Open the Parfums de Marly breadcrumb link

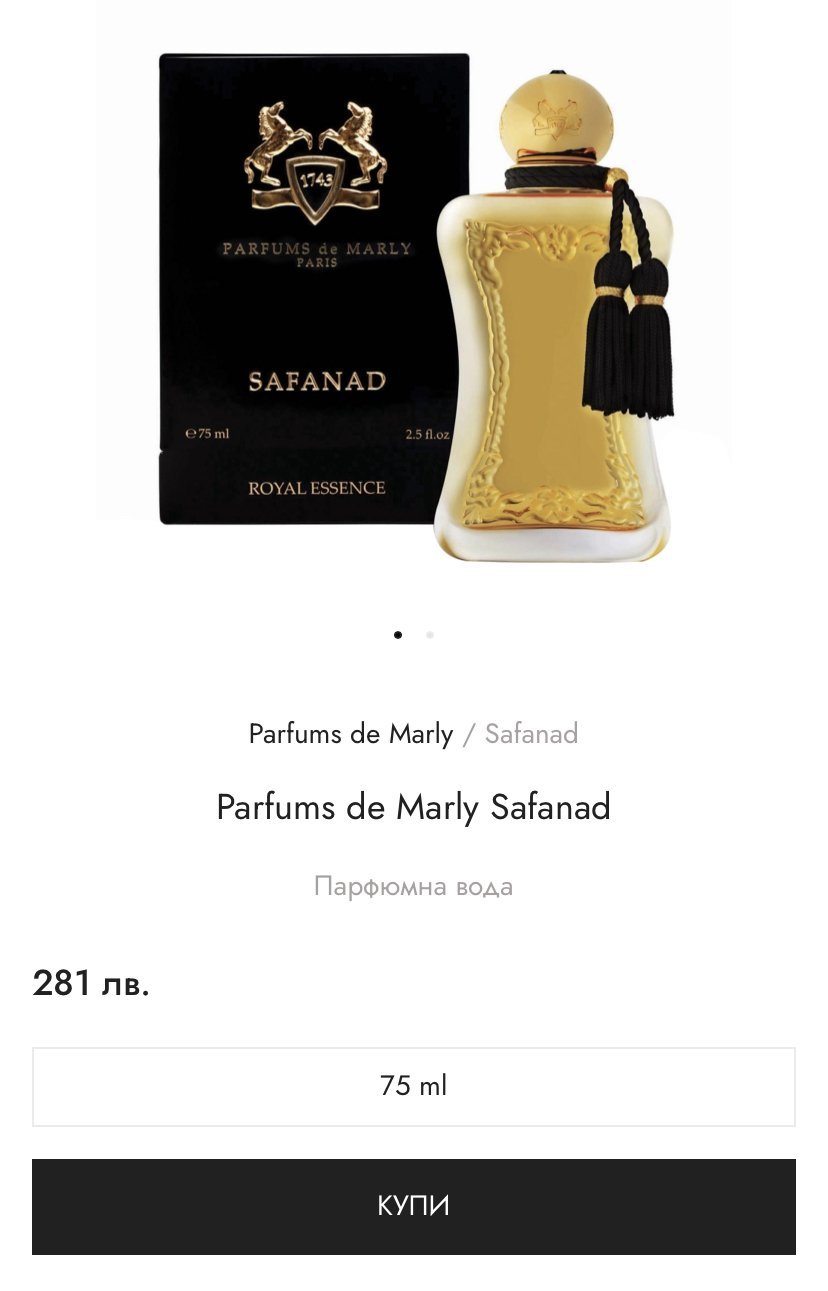[350, 734]
